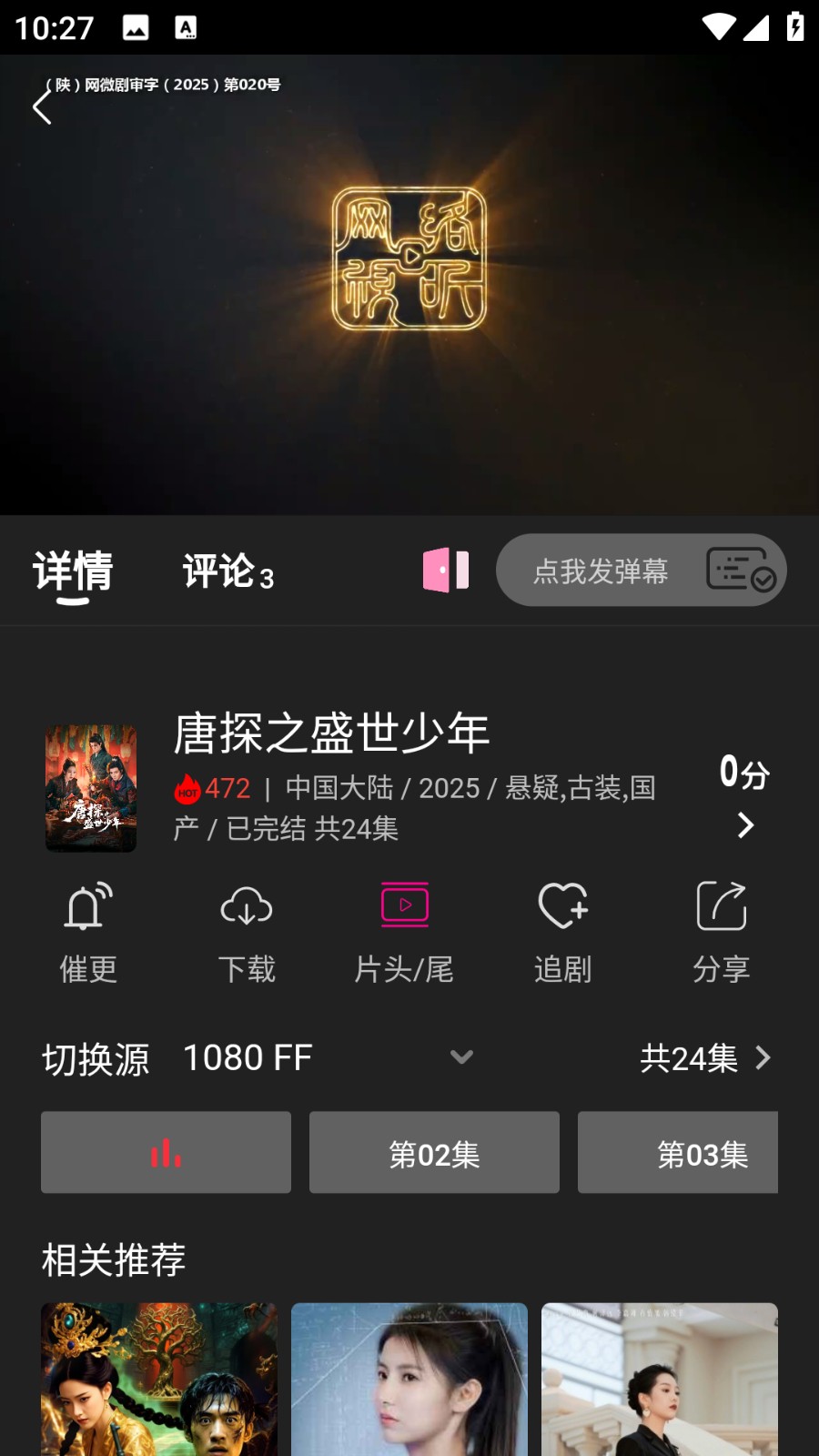The width and height of the screenshot is (819, 1456).
Task: Tap the pink door icon beside the danmaku field
Action: (446, 571)
